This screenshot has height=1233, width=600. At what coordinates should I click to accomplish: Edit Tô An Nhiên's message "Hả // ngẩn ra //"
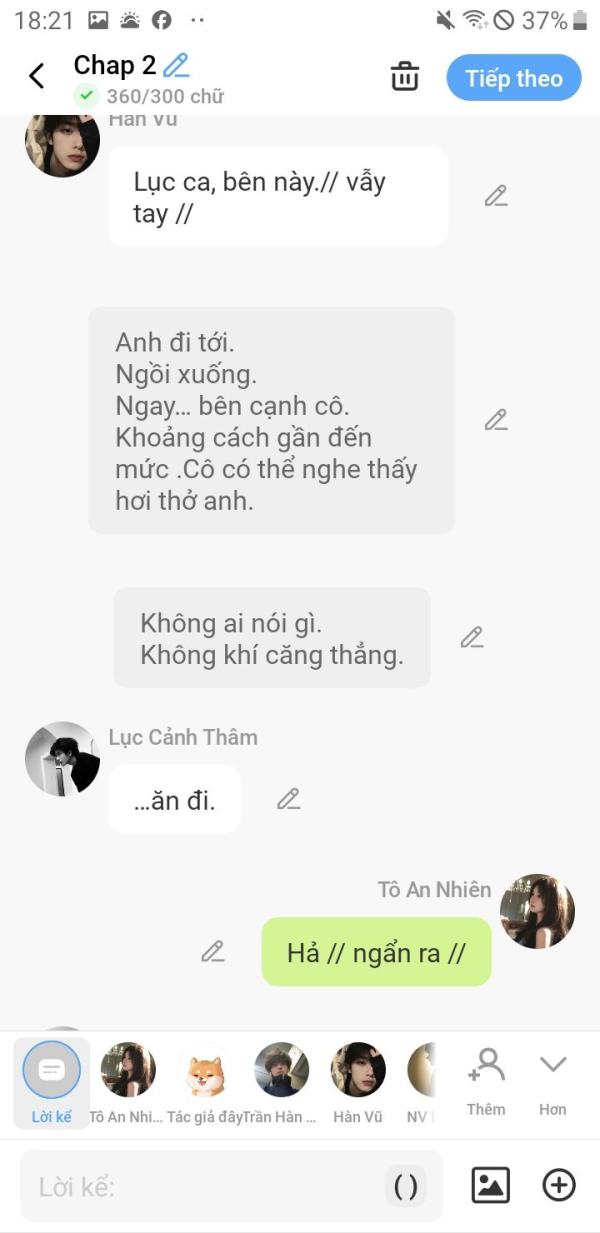click(x=212, y=951)
